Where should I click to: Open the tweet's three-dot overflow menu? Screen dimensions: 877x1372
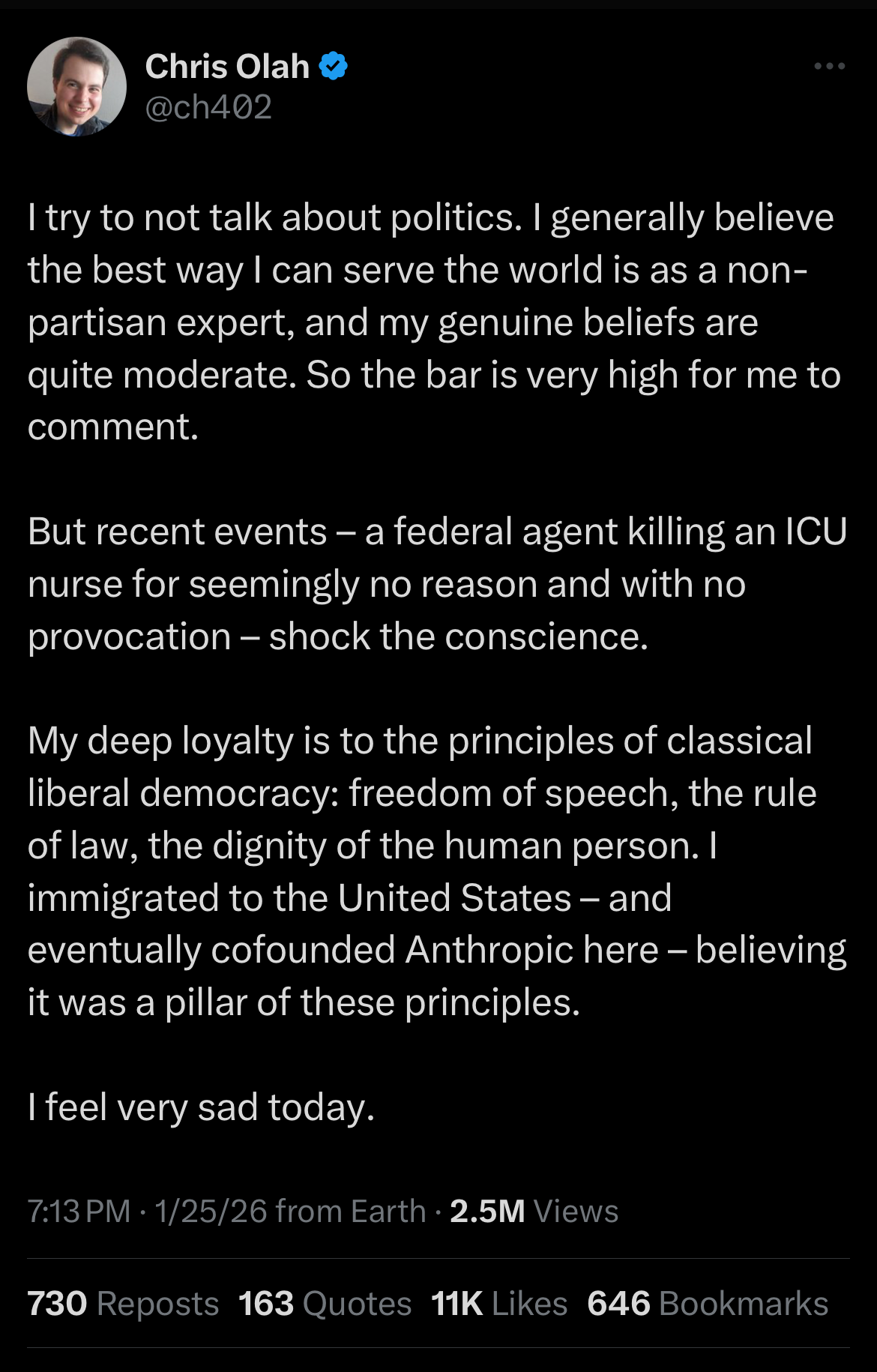pyautogui.click(x=830, y=67)
